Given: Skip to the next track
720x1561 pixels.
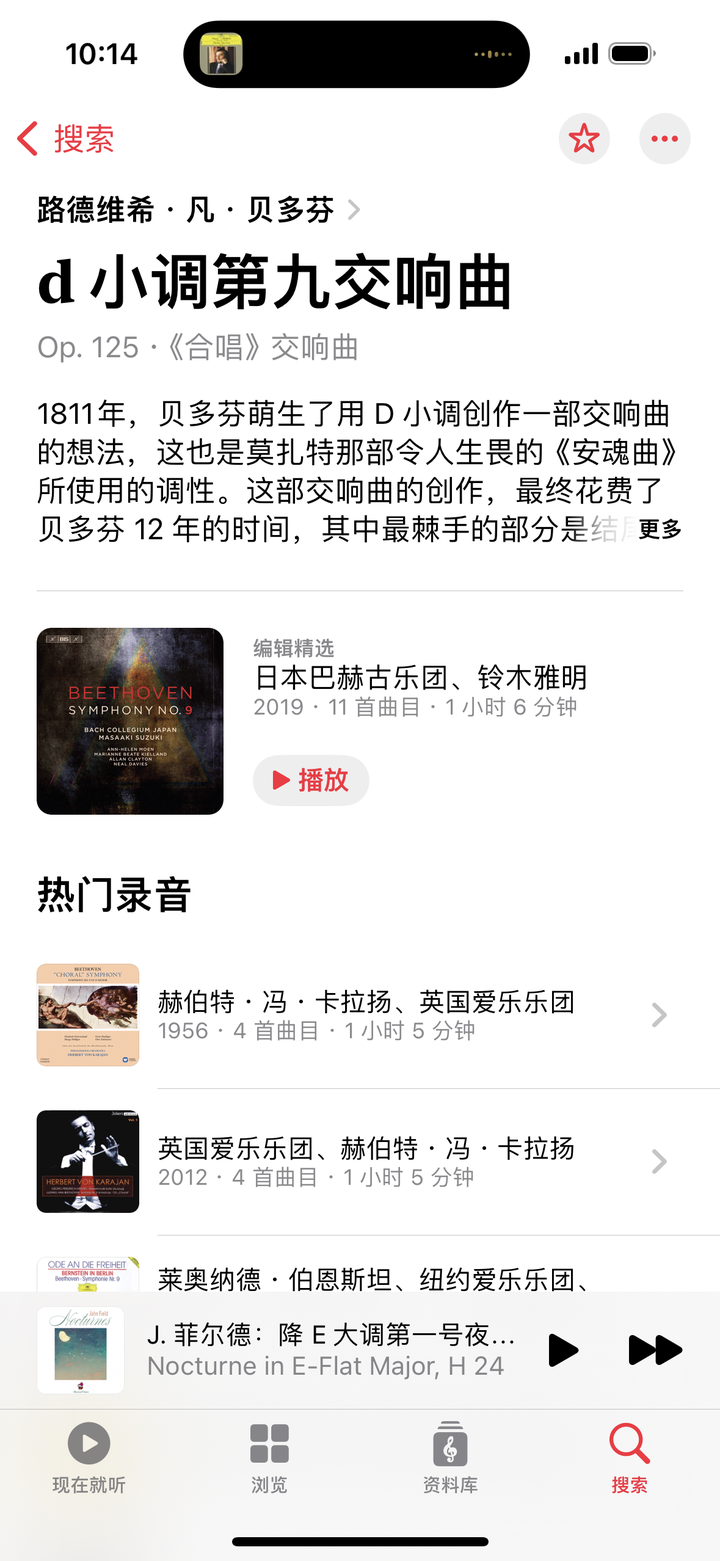Looking at the screenshot, I should pyautogui.click(x=655, y=1350).
